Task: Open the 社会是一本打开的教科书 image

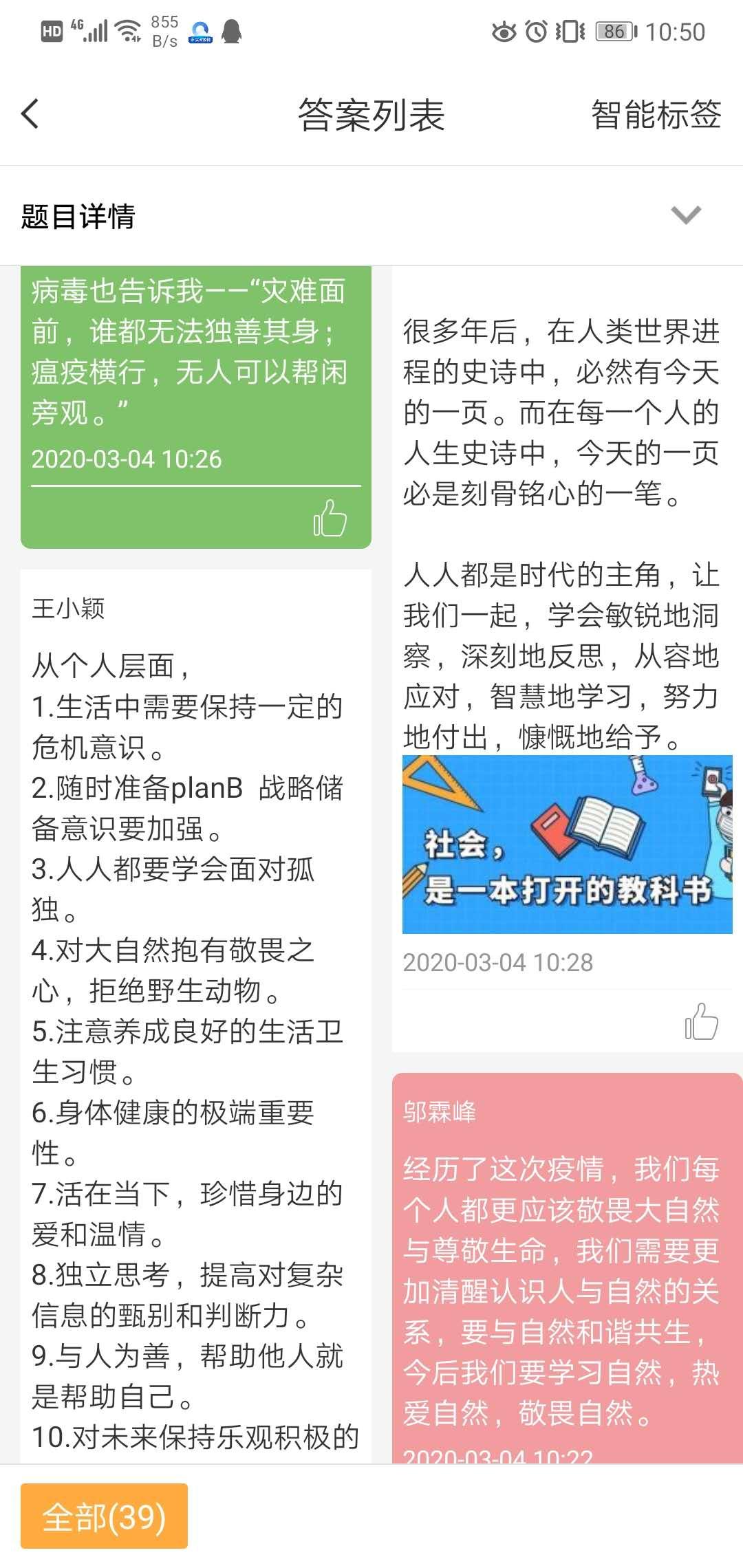Action: (567, 844)
